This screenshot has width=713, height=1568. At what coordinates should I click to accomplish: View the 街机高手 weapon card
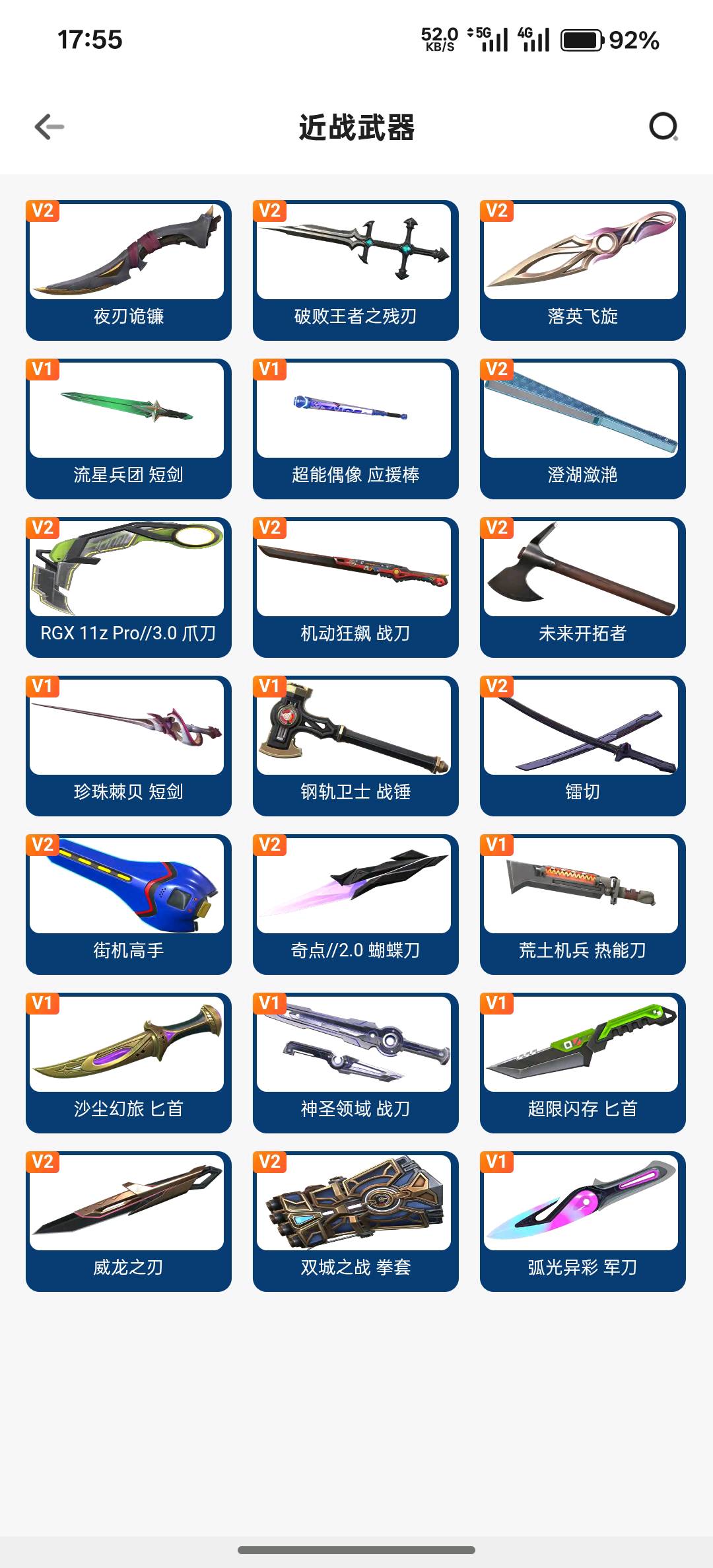(129, 904)
